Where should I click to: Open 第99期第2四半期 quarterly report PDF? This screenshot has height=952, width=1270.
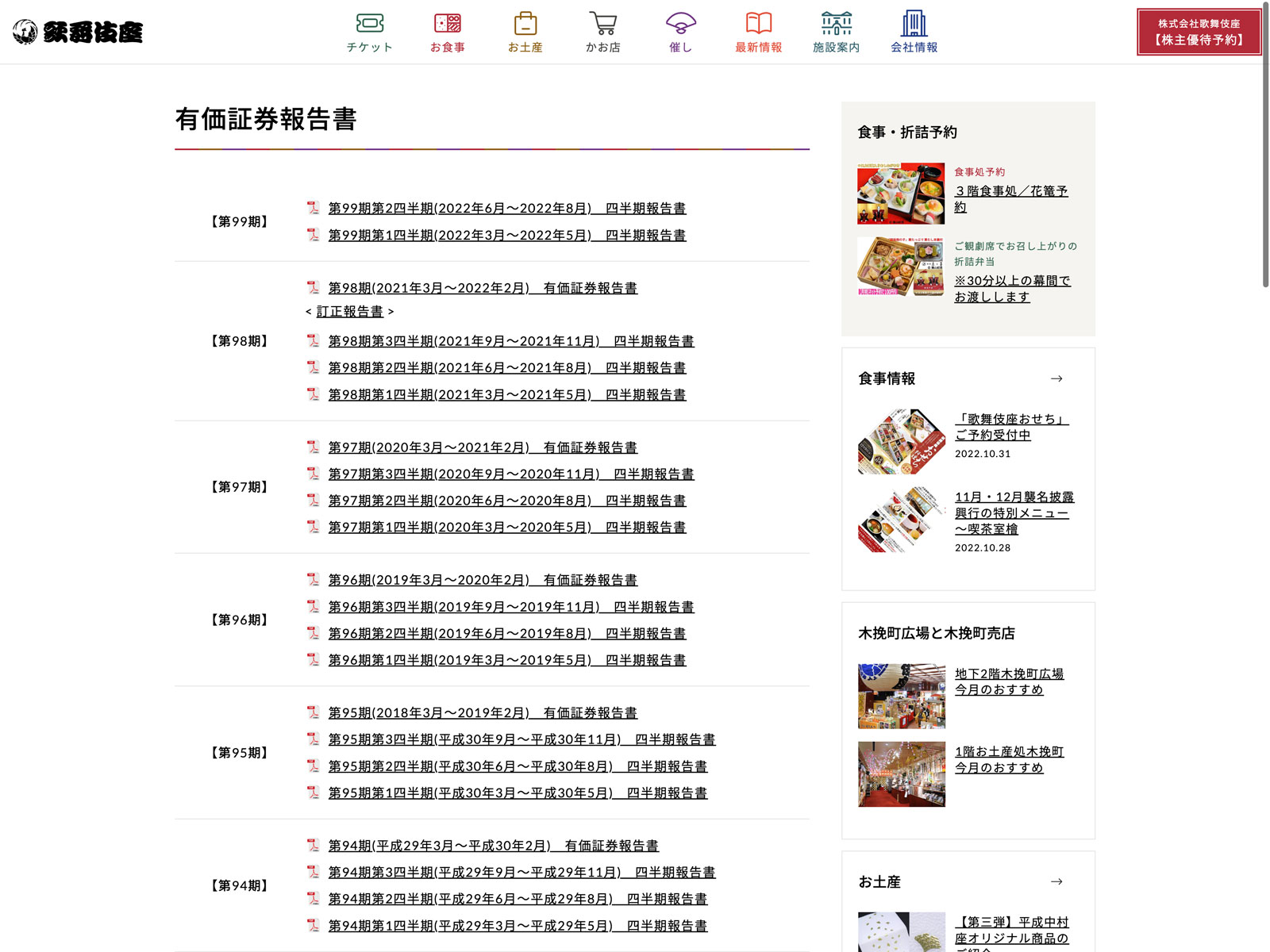(x=506, y=209)
